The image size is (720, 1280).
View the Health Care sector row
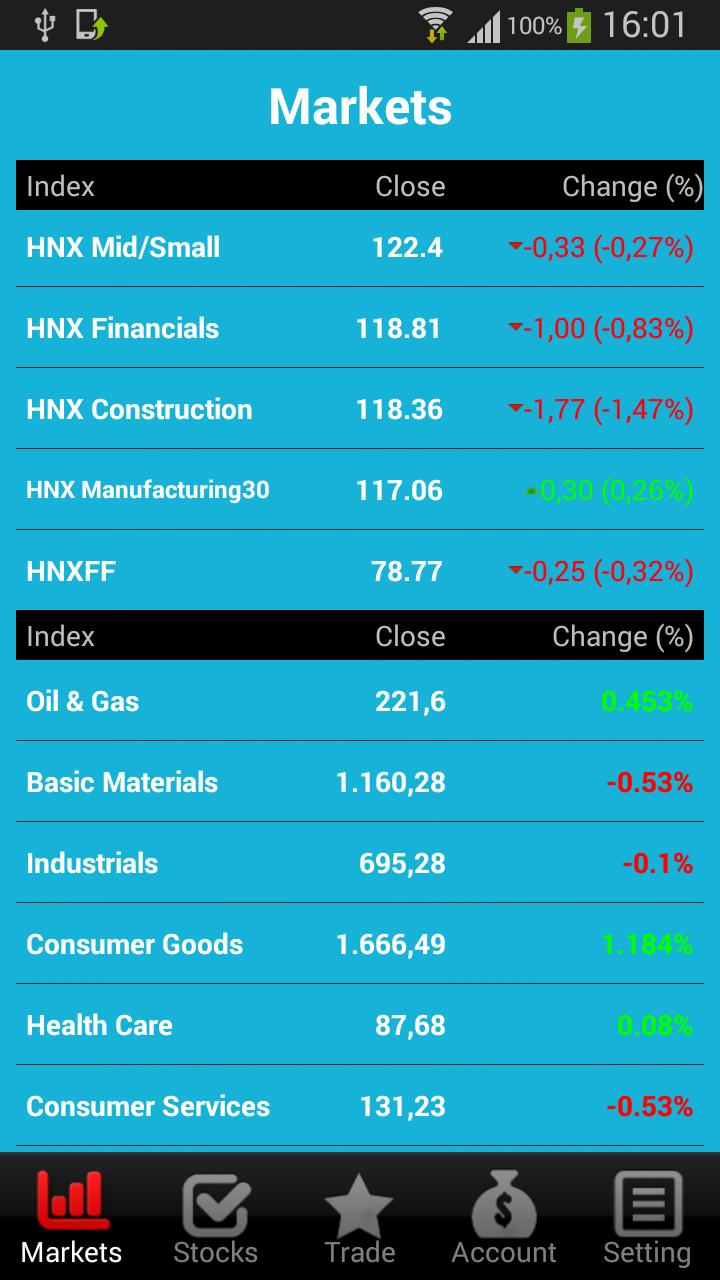[x=360, y=1025]
